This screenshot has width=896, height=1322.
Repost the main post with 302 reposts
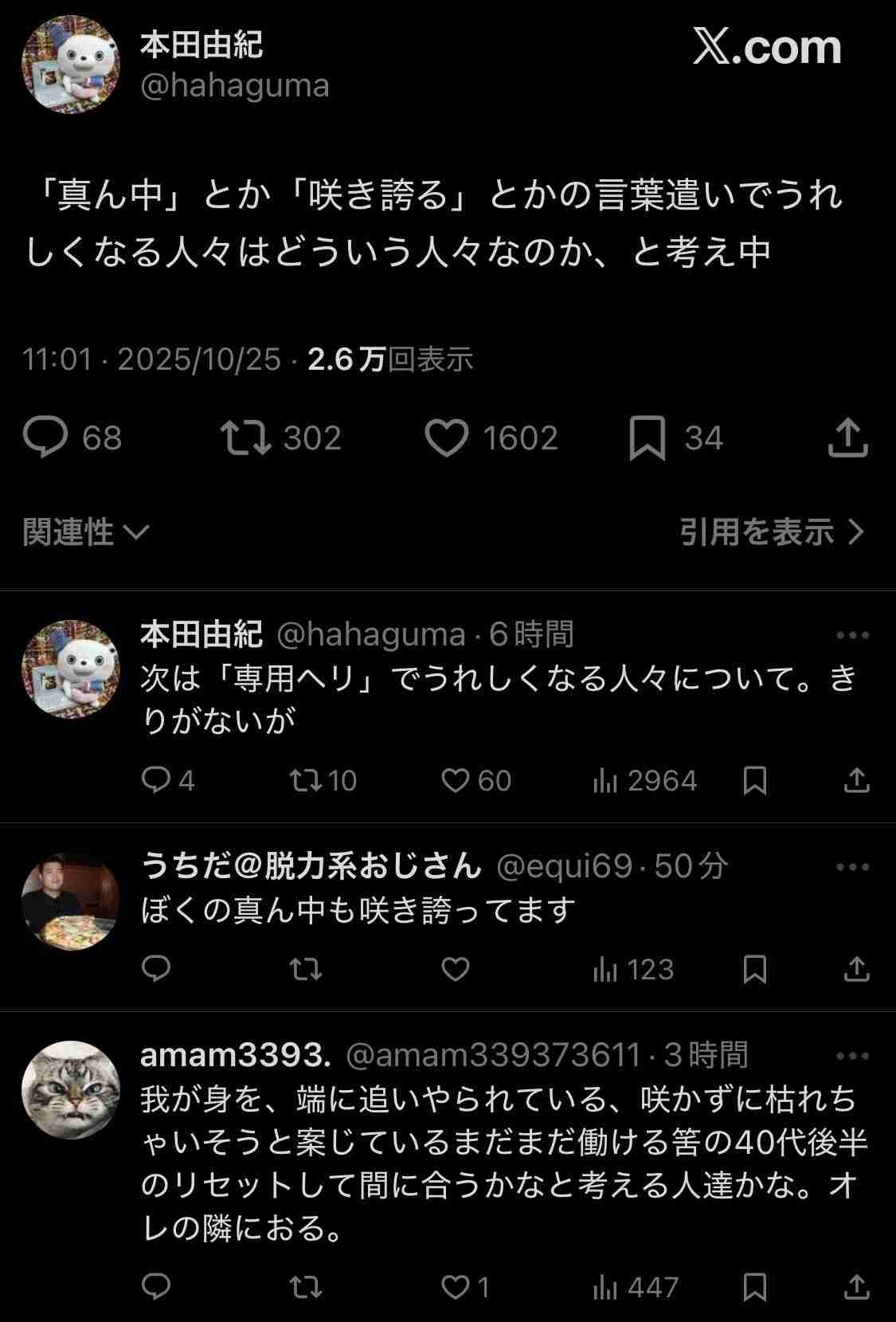246,438
